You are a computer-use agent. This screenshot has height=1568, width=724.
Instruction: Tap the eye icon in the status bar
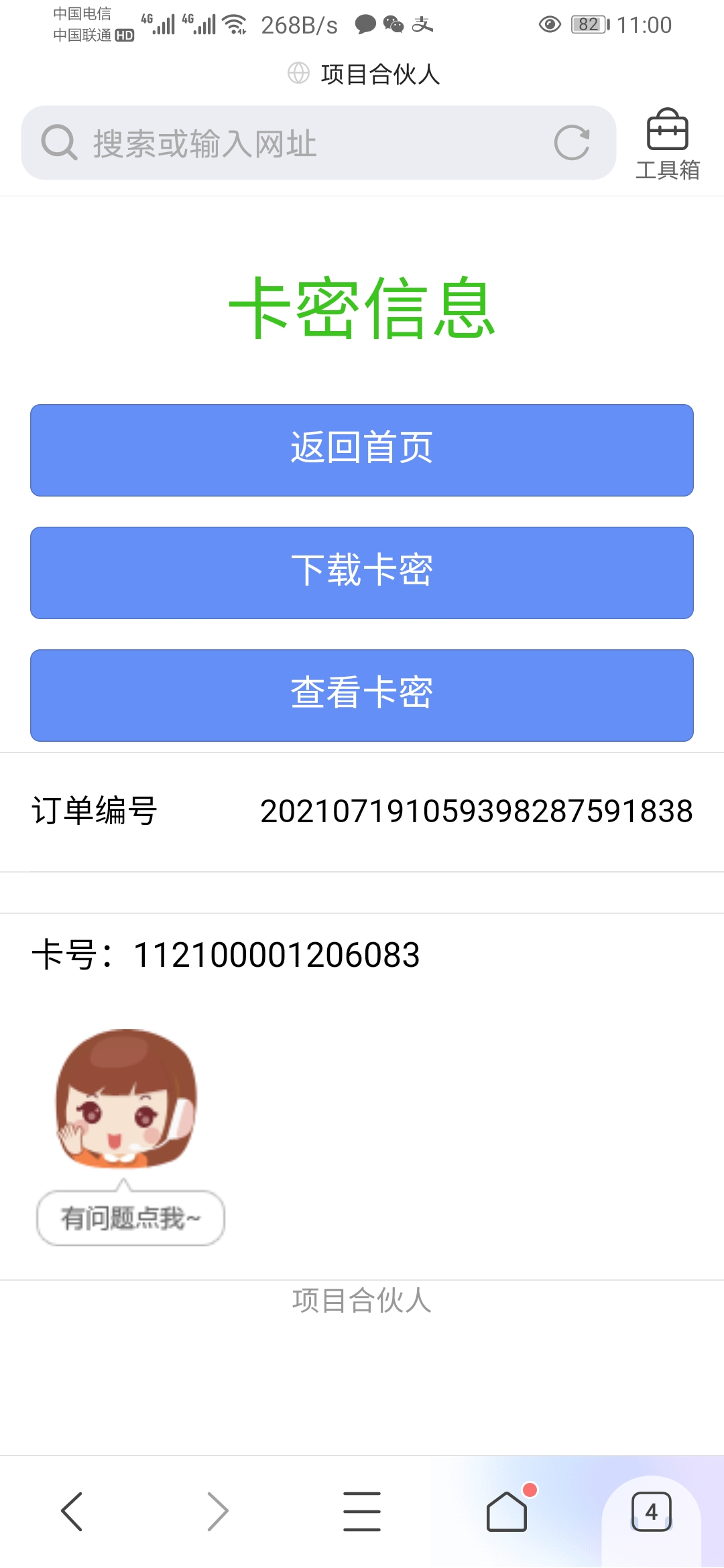pos(548,24)
